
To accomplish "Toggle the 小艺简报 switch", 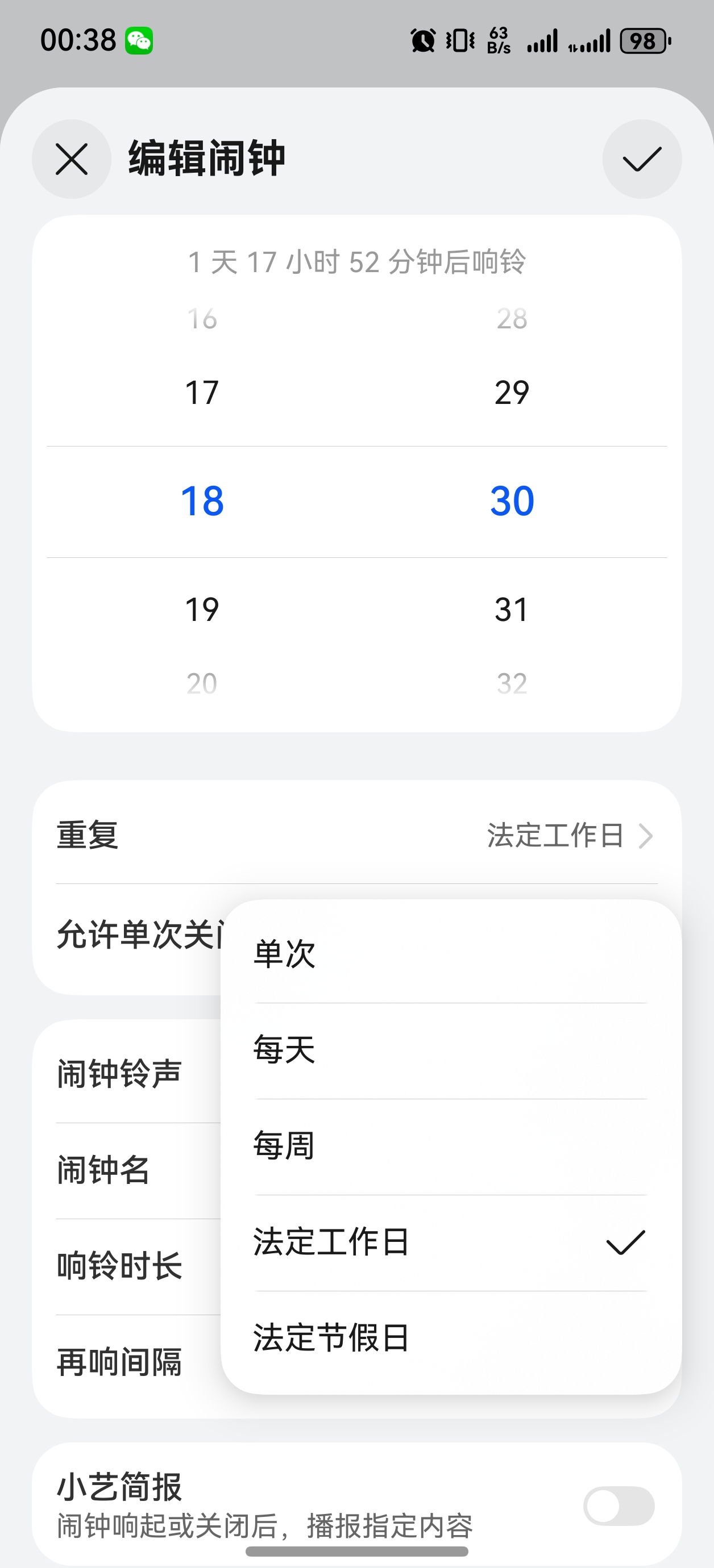I will click(x=618, y=1506).
